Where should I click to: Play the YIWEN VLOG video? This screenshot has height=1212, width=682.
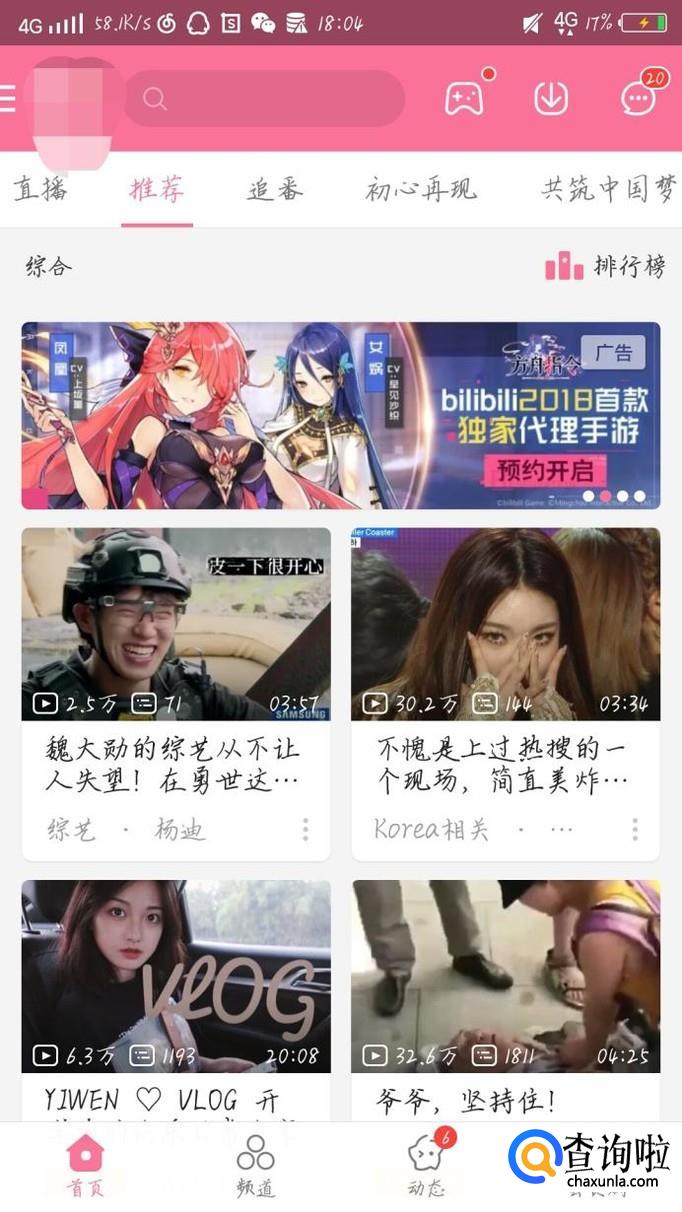click(x=176, y=975)
